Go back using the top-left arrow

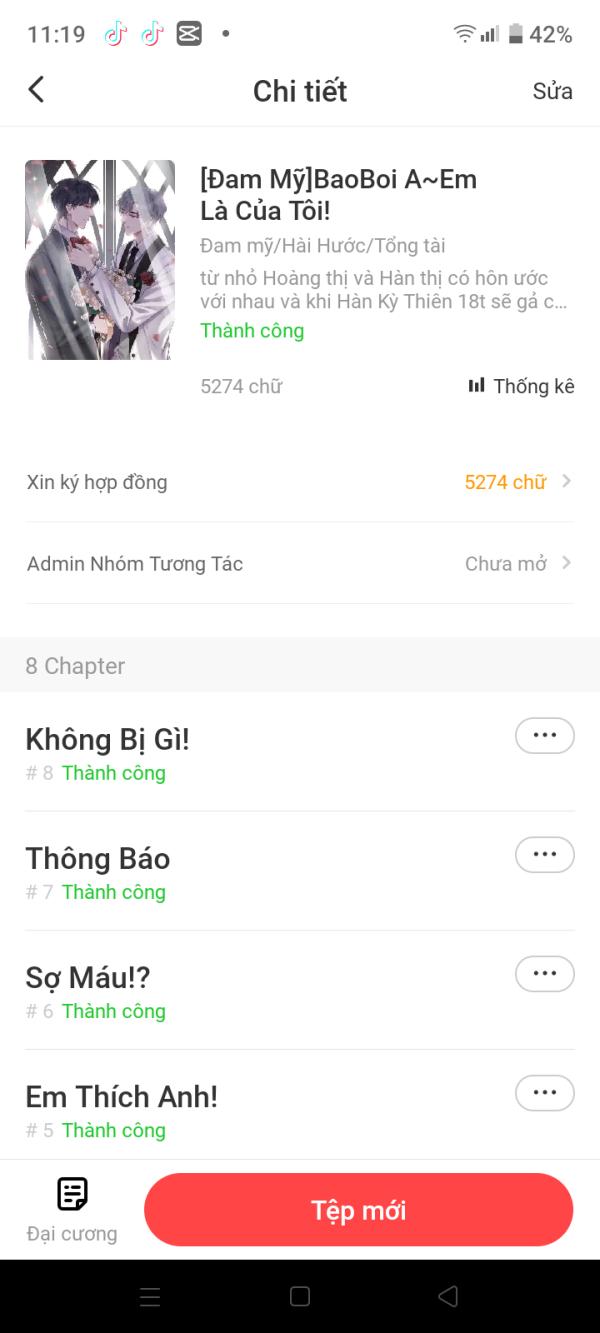[x=37, y=90]
